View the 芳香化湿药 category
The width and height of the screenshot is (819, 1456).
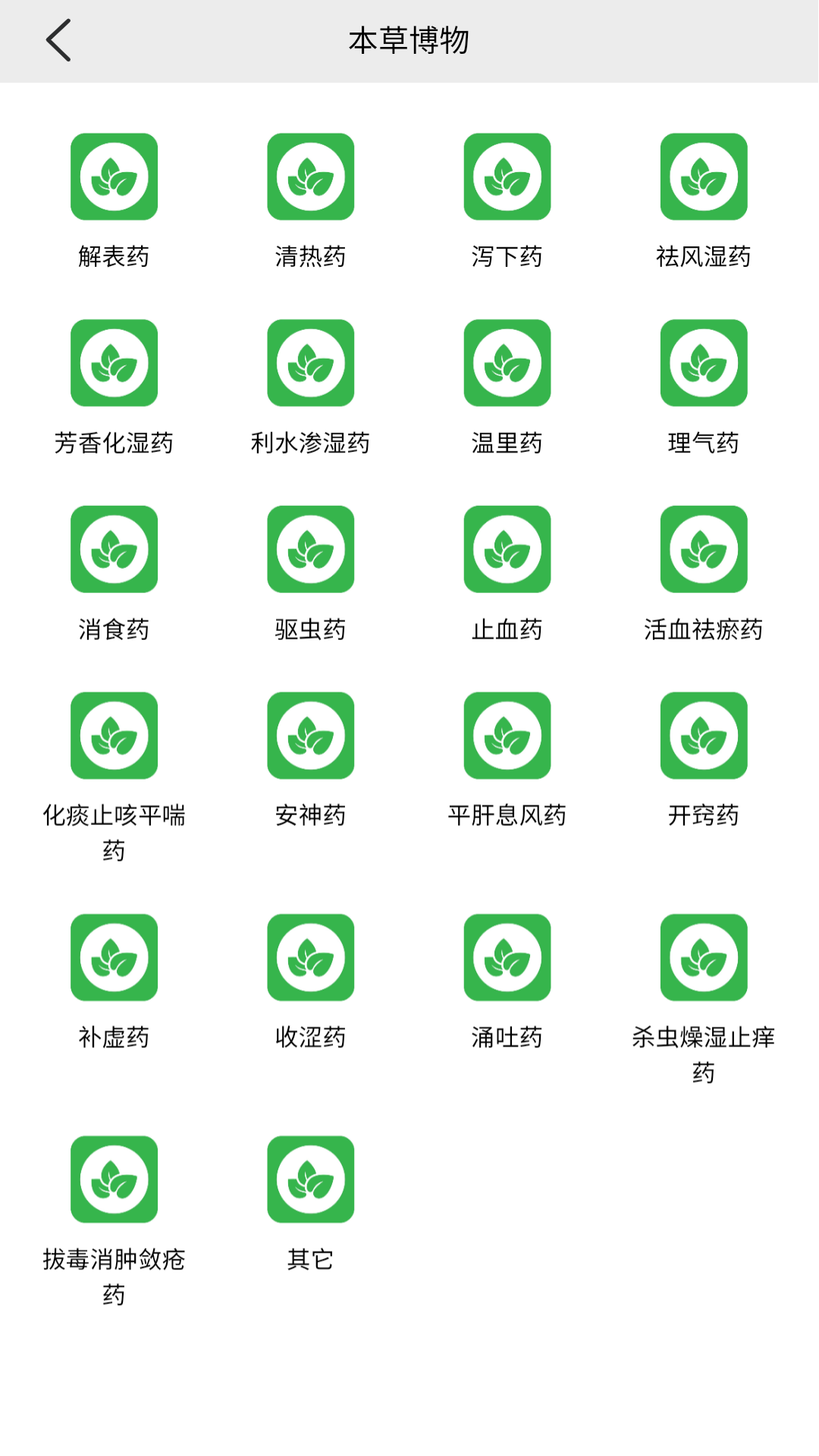(x=114, y=363)
